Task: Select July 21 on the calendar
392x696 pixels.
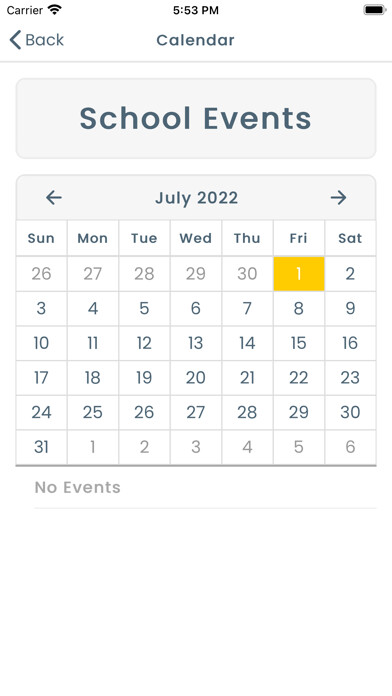Action: [x=247, y=378]
